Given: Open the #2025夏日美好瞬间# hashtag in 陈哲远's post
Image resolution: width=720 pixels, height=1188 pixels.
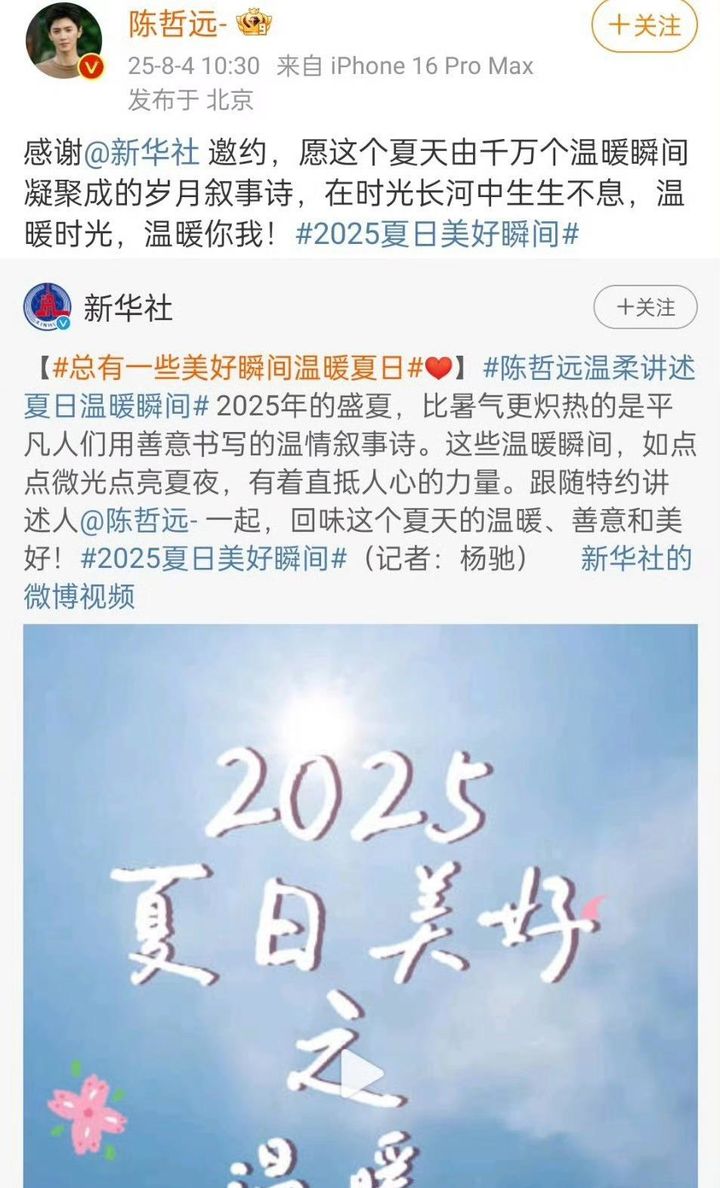Looking at the screenshot, I should pos(438,236).
